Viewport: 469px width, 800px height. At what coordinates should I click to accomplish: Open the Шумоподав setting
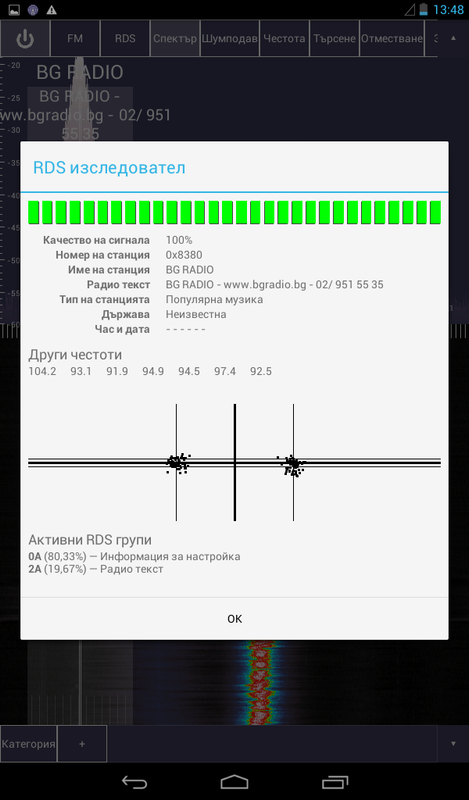click(x=230, y=38)
